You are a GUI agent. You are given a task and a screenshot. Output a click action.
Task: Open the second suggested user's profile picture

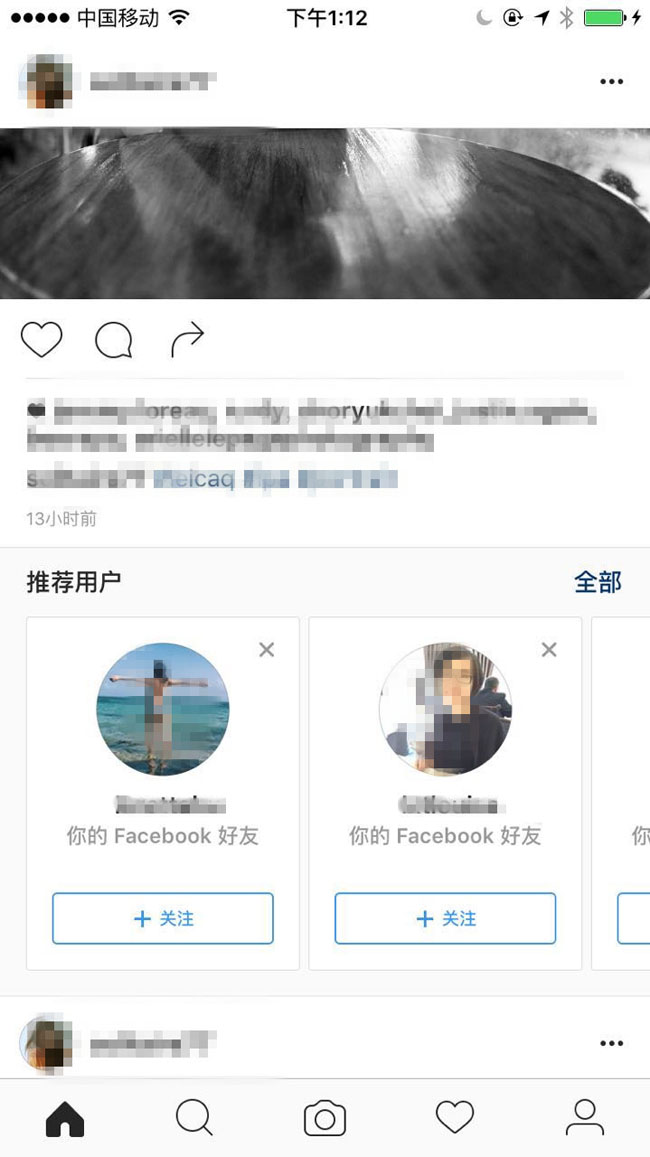point(445,709)
